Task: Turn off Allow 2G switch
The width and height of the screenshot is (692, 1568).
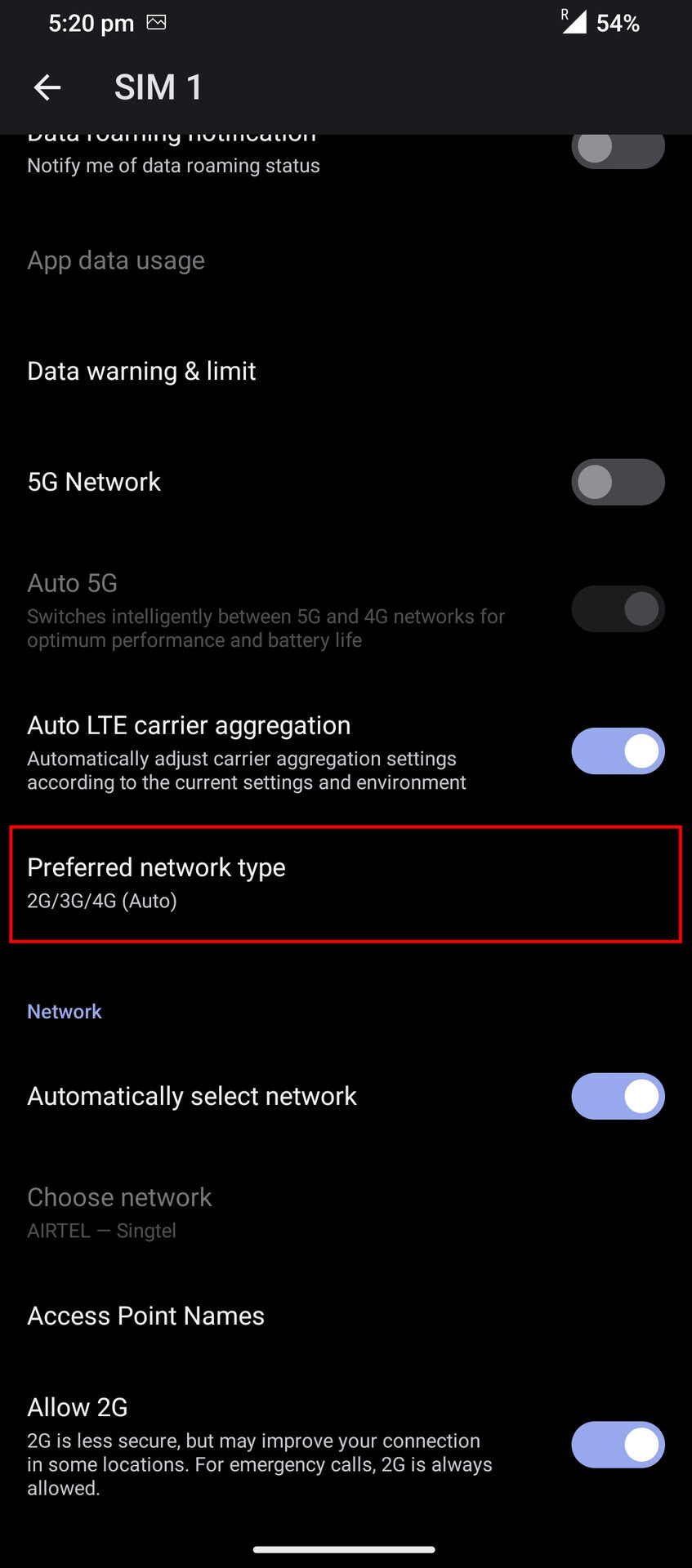Action: pos(617,1445)
